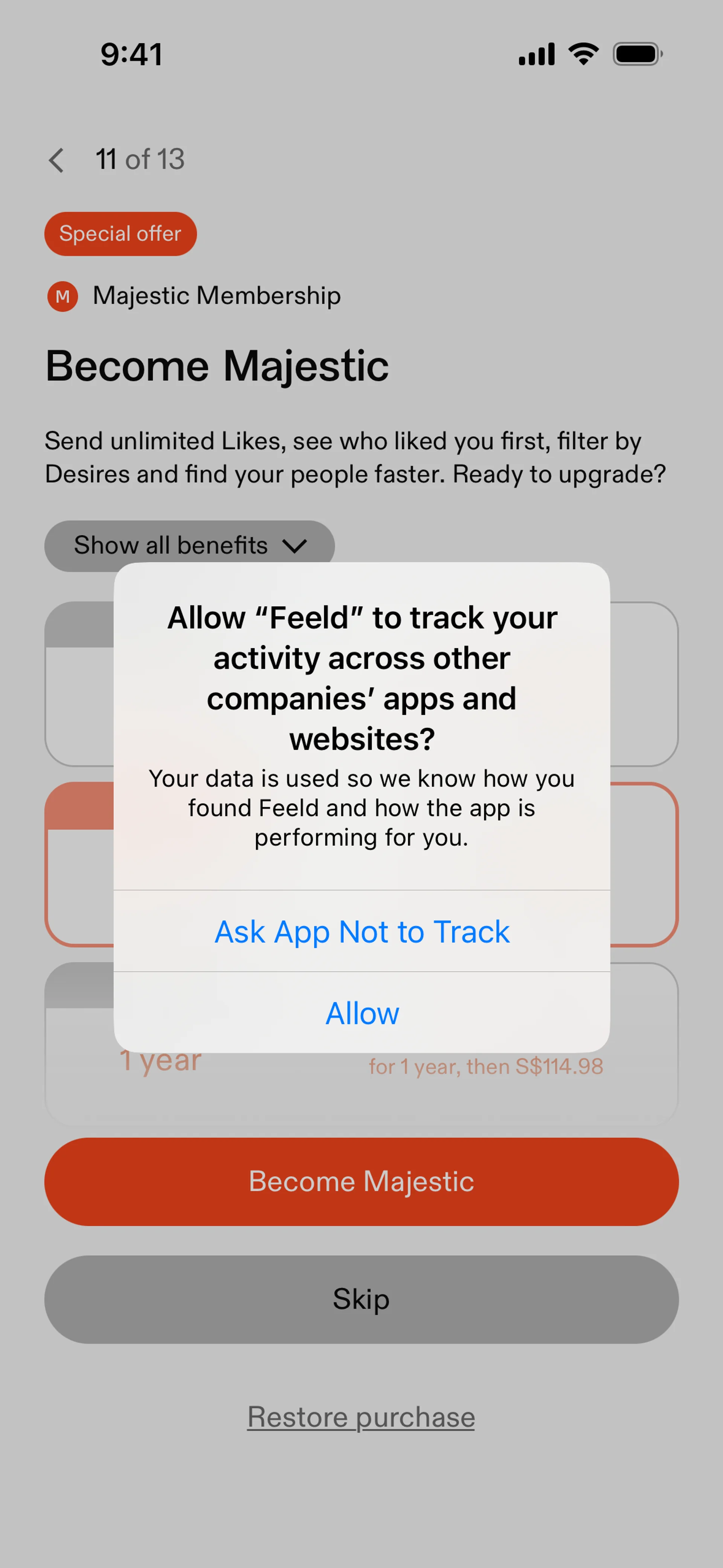Tap the Become Majestic button
Image resolution: width=723 pixels, height=1568 pixels.
pos(361,1181)
